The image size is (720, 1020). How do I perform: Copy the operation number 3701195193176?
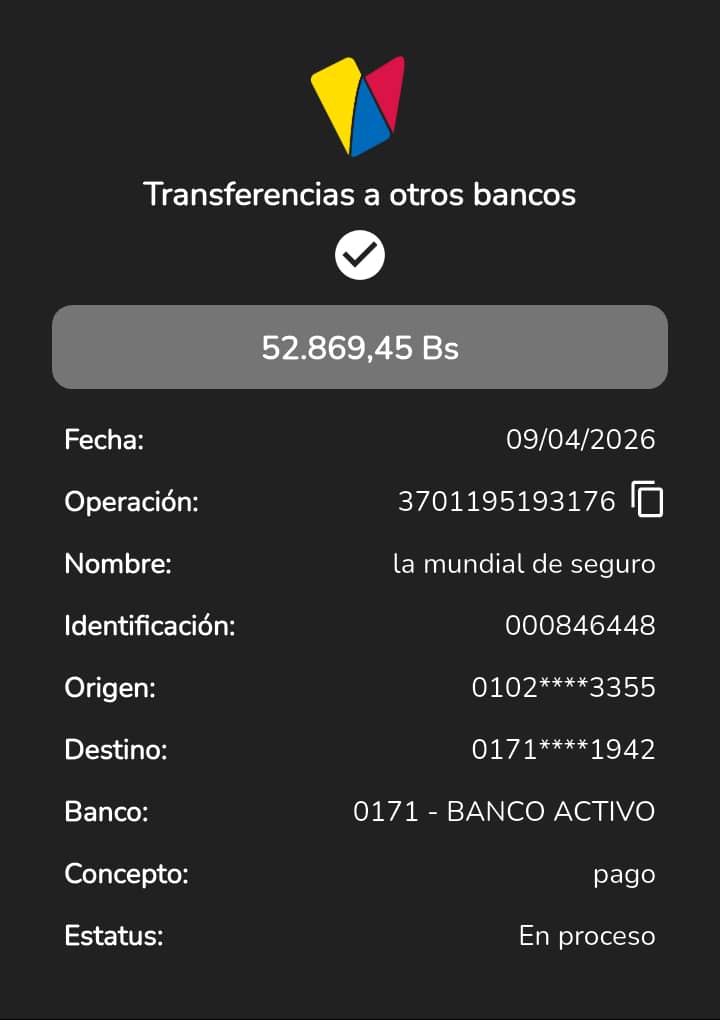(x=647, y=499)
